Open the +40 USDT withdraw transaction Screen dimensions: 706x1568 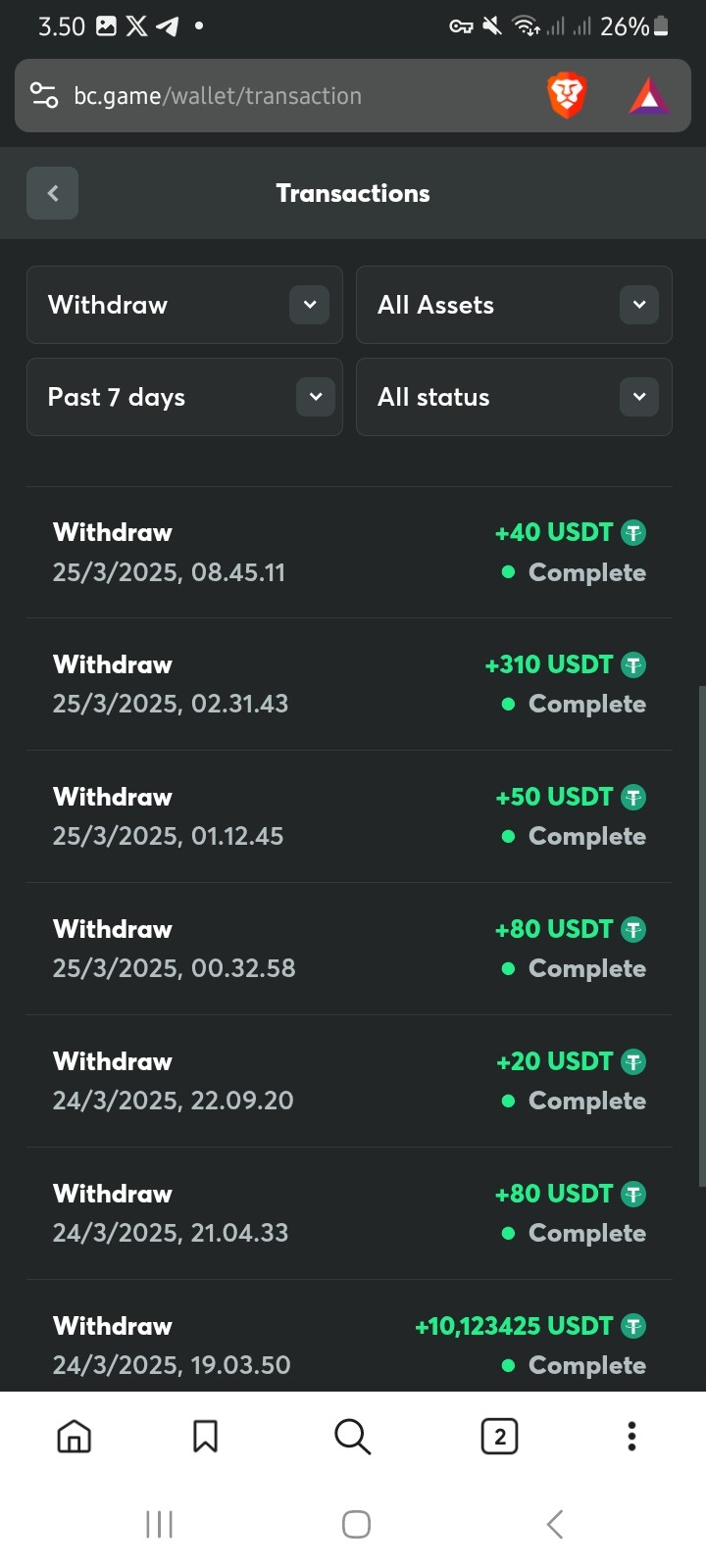click(x=349, y=553)
